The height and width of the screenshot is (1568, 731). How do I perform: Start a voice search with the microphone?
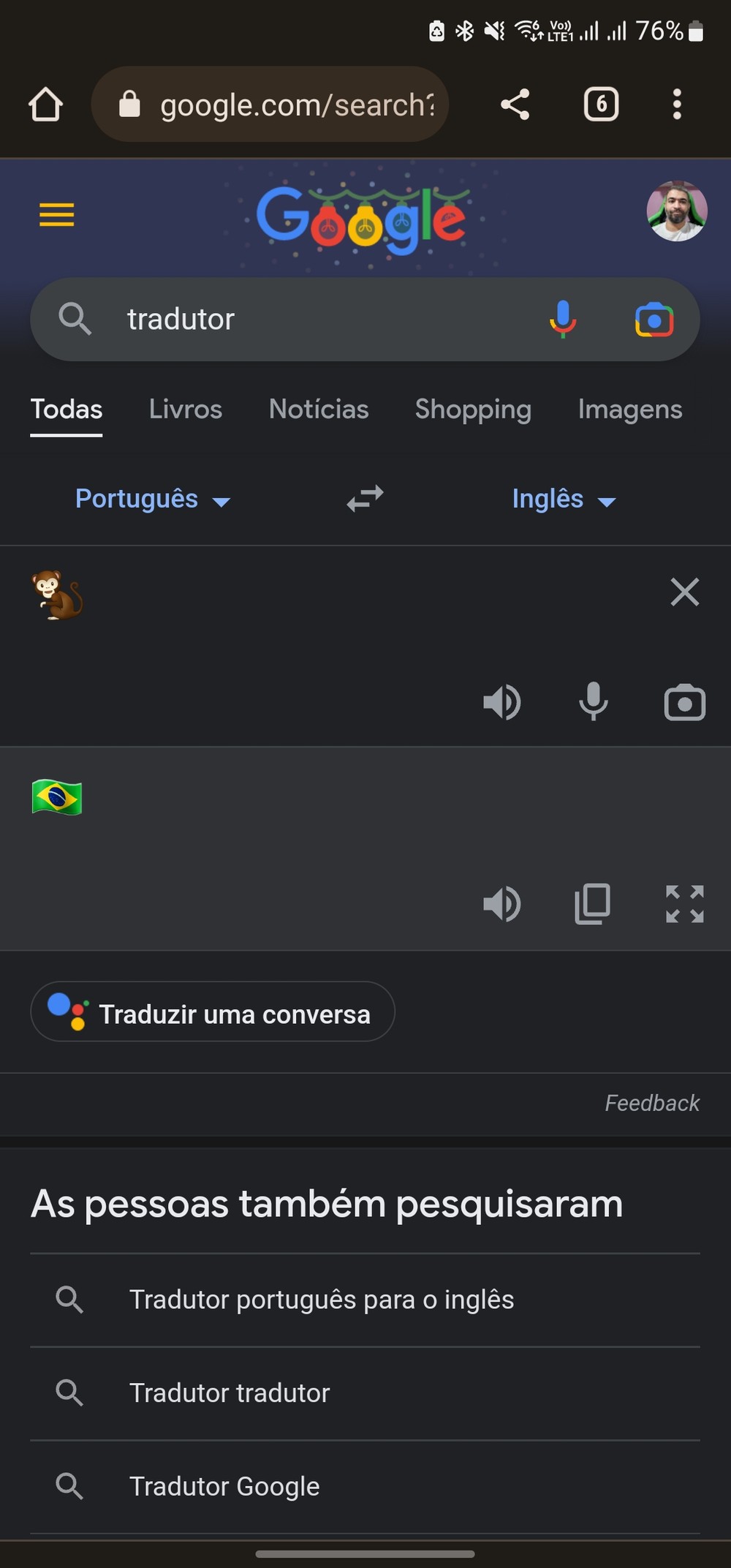[x=562, y=320]
